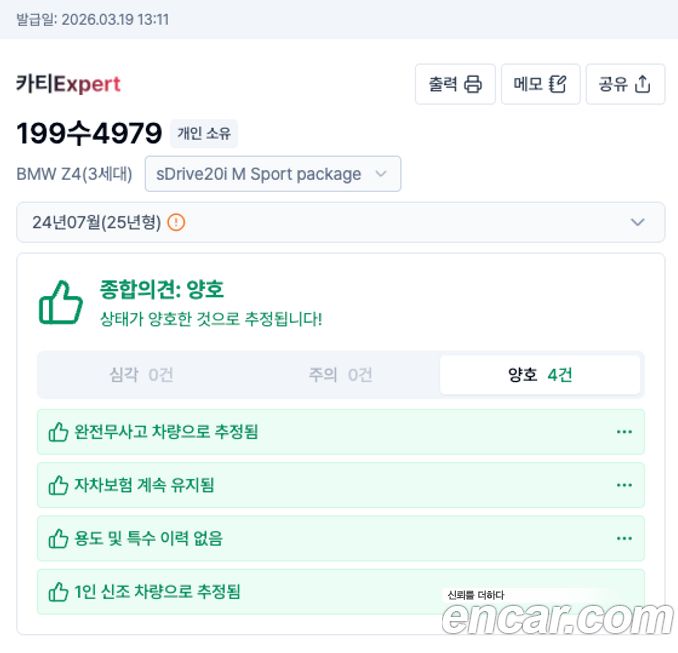The width and height of the screenshot is (678, 653).
Task: Switch to the 주의 0건 tab
Action: click(x=340, y=375)
